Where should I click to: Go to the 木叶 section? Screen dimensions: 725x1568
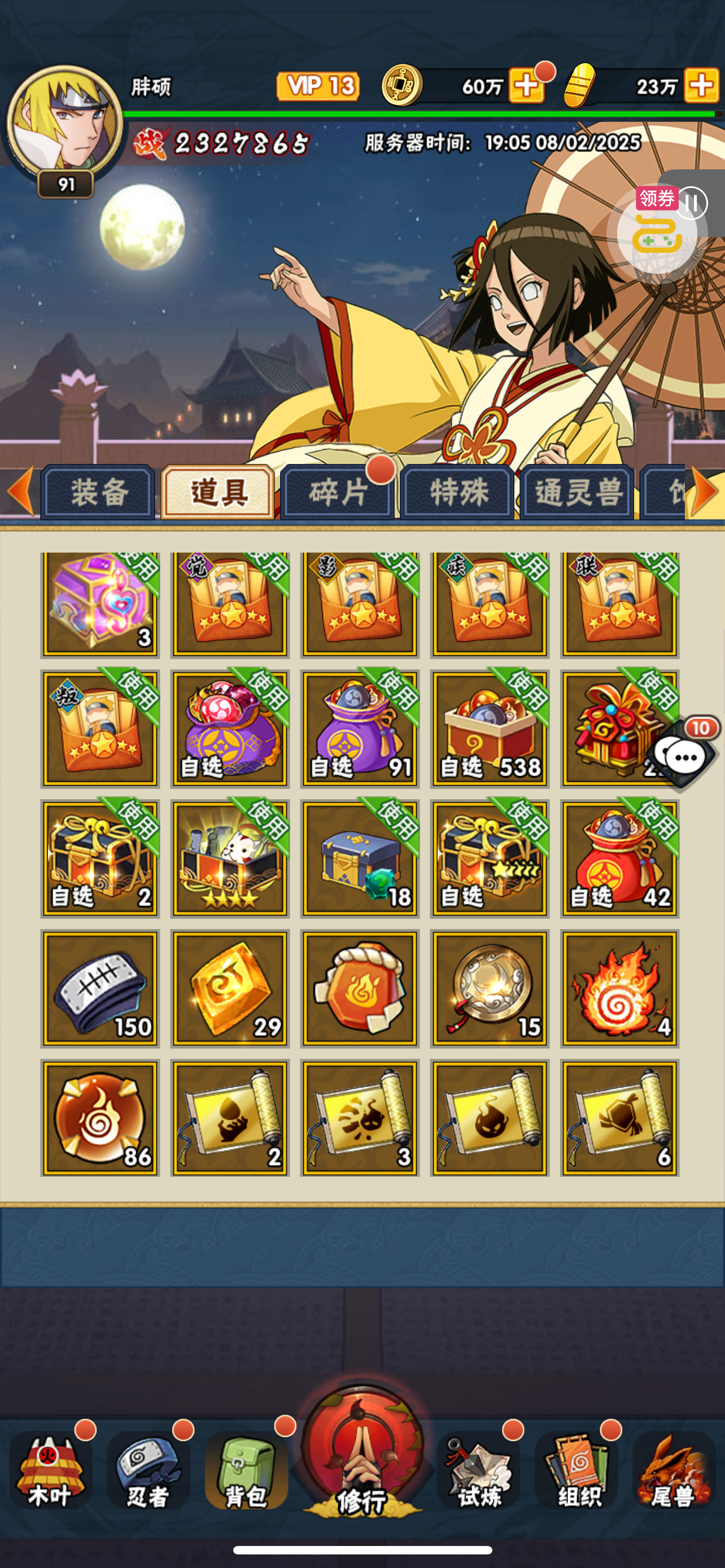pos(50,1469)
